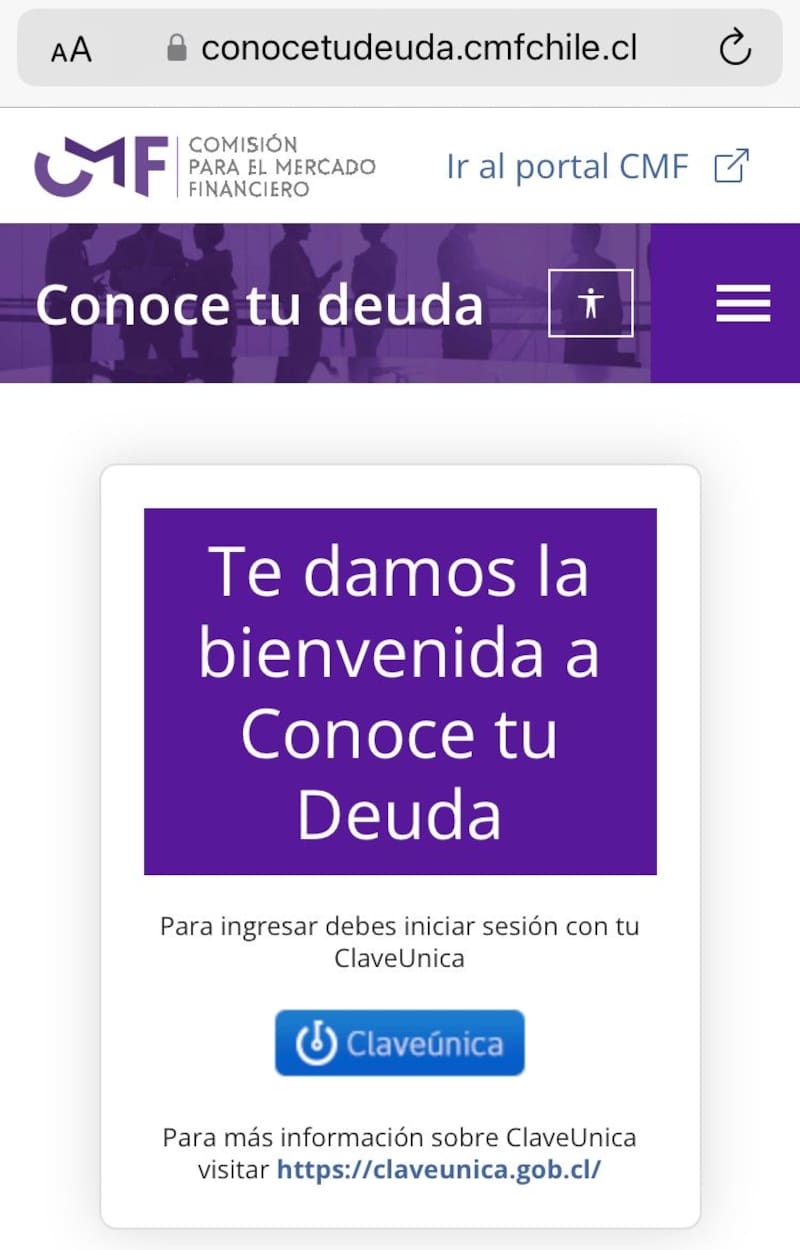The image size is (800, 1250).
Task: Visit the claveunica.gob.cl link
Action: [439, 1169]
